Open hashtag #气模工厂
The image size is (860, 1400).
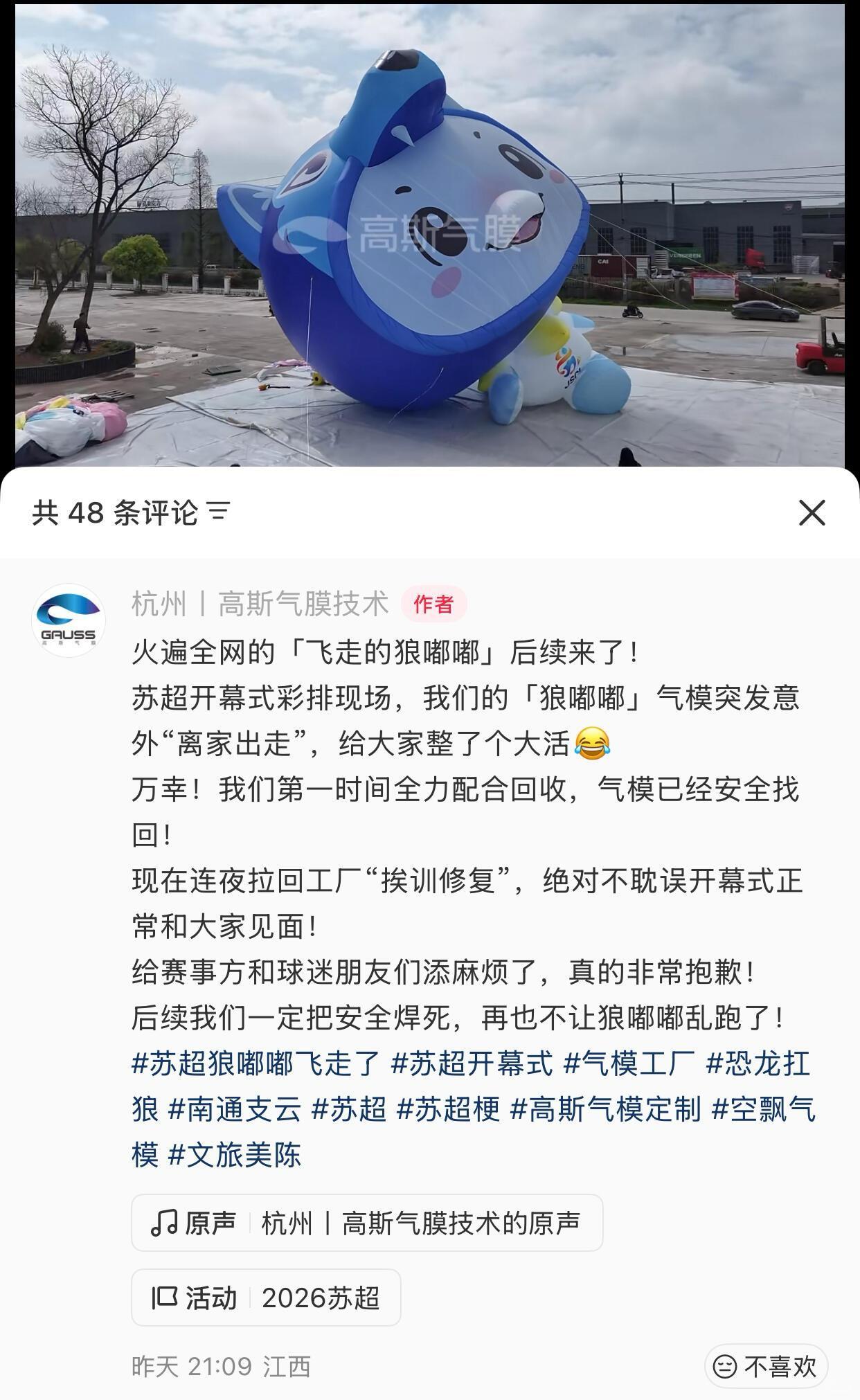tap(629, 1064)
